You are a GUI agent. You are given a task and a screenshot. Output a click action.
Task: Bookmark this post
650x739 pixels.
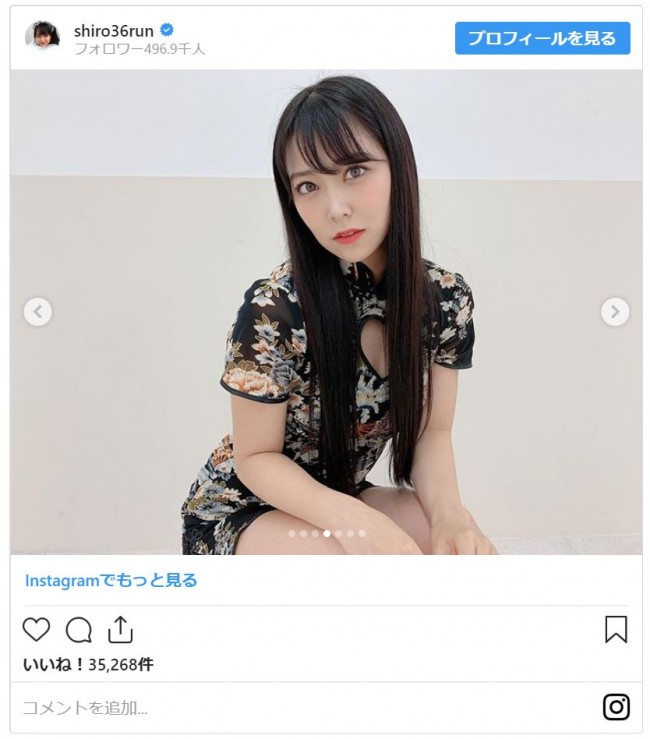(x=616, y=629)
